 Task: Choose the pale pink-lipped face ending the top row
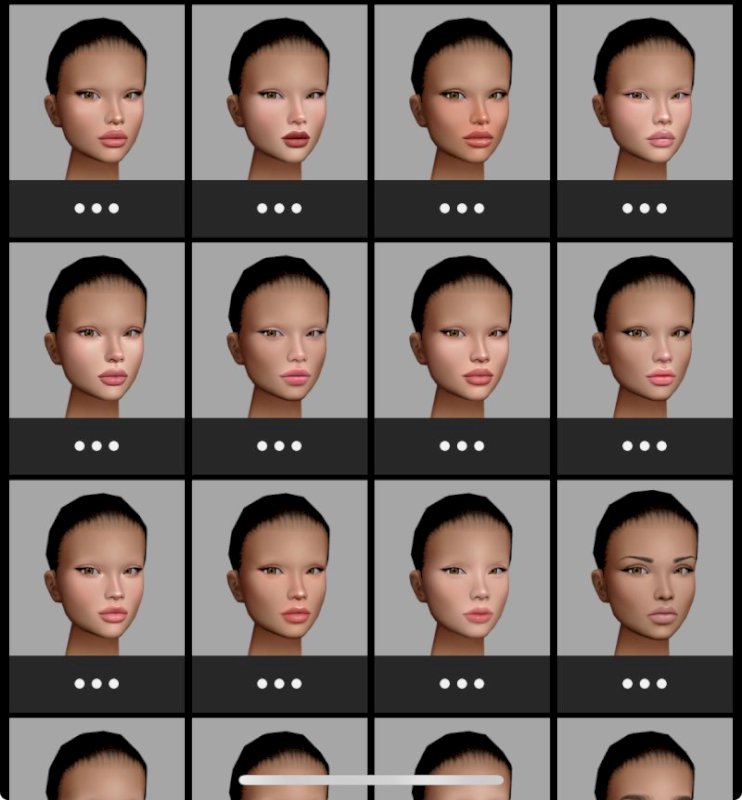coord(644,93)
